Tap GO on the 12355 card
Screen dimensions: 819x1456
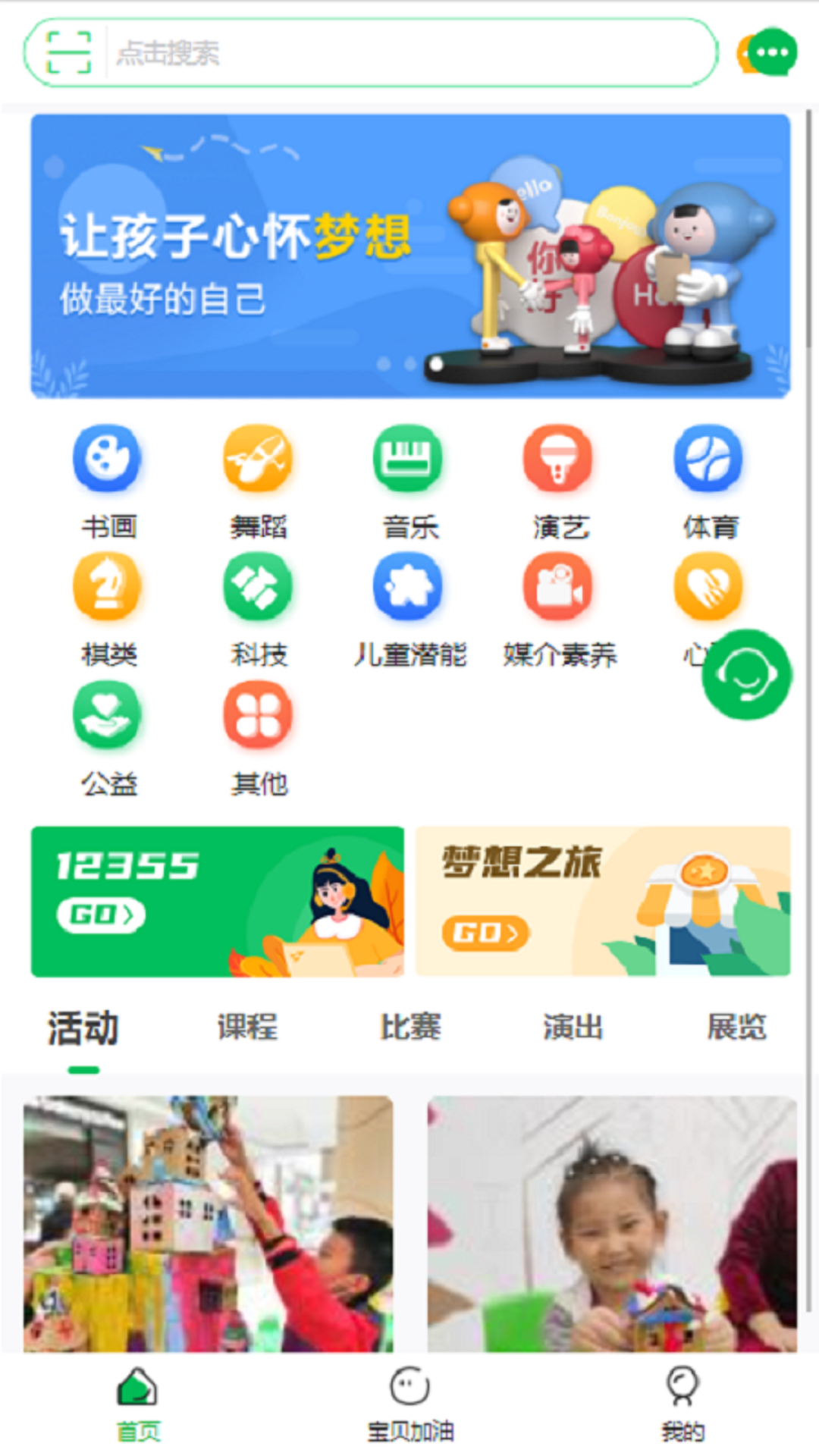click(101, 915)
